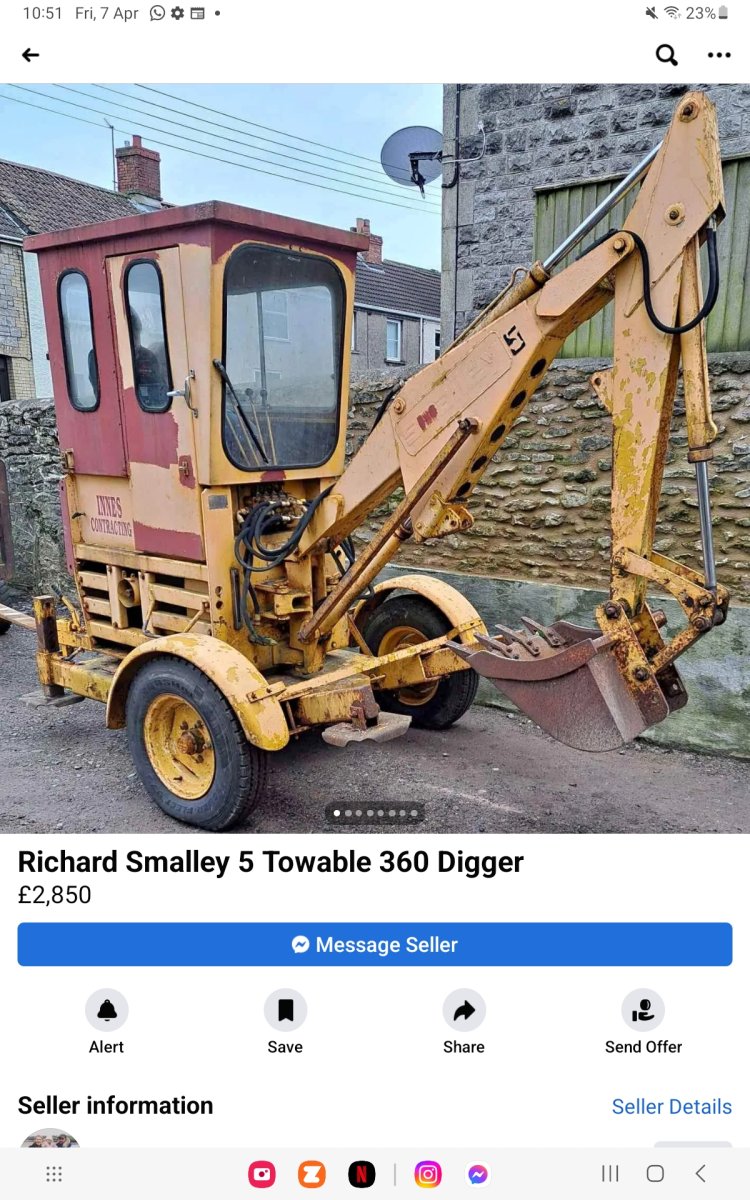Go back using the top-left arrow
750x1200 pixels.
click(x=31, y=55)
